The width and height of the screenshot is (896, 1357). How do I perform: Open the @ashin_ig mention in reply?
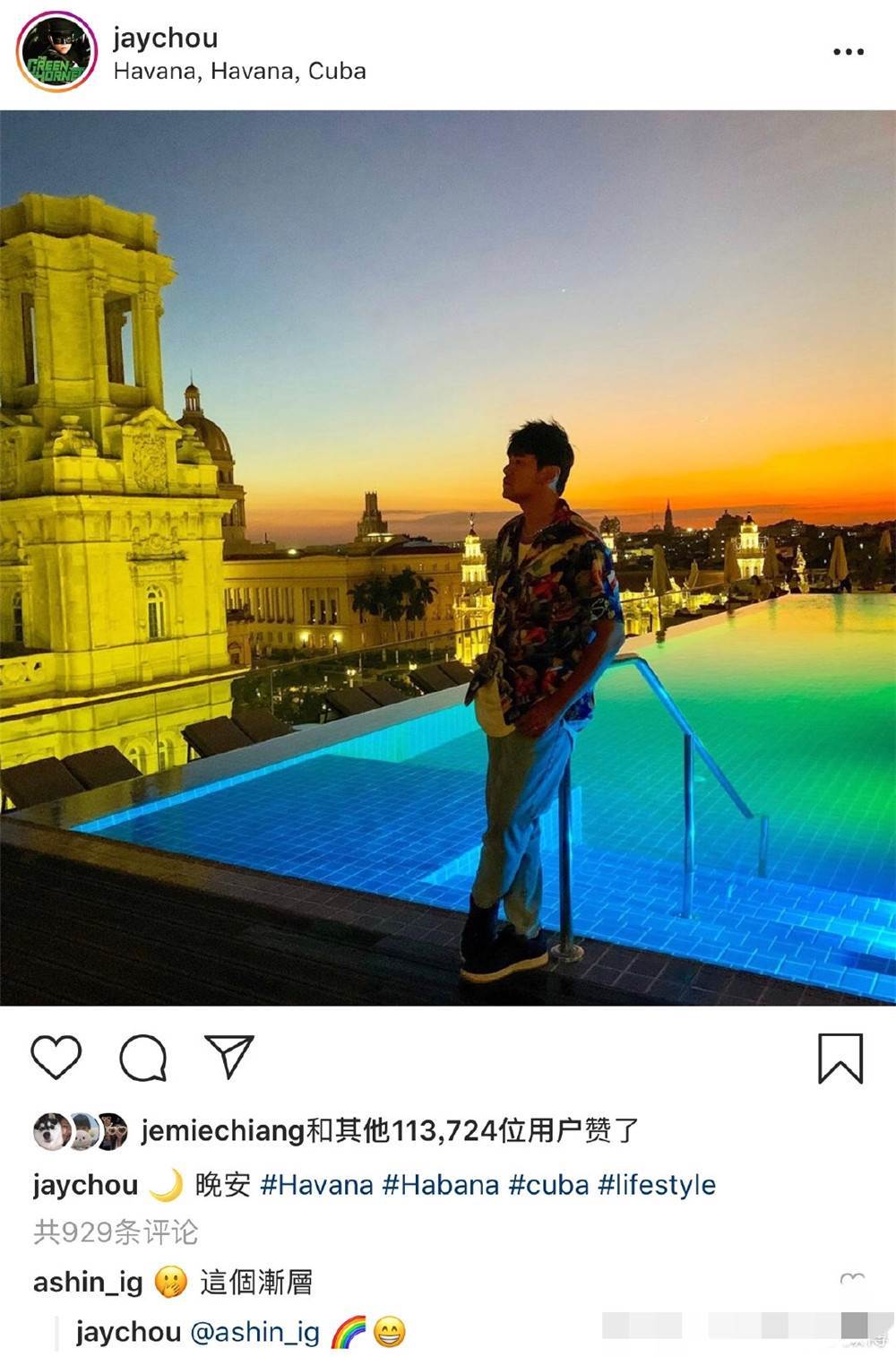[255, 1333]
